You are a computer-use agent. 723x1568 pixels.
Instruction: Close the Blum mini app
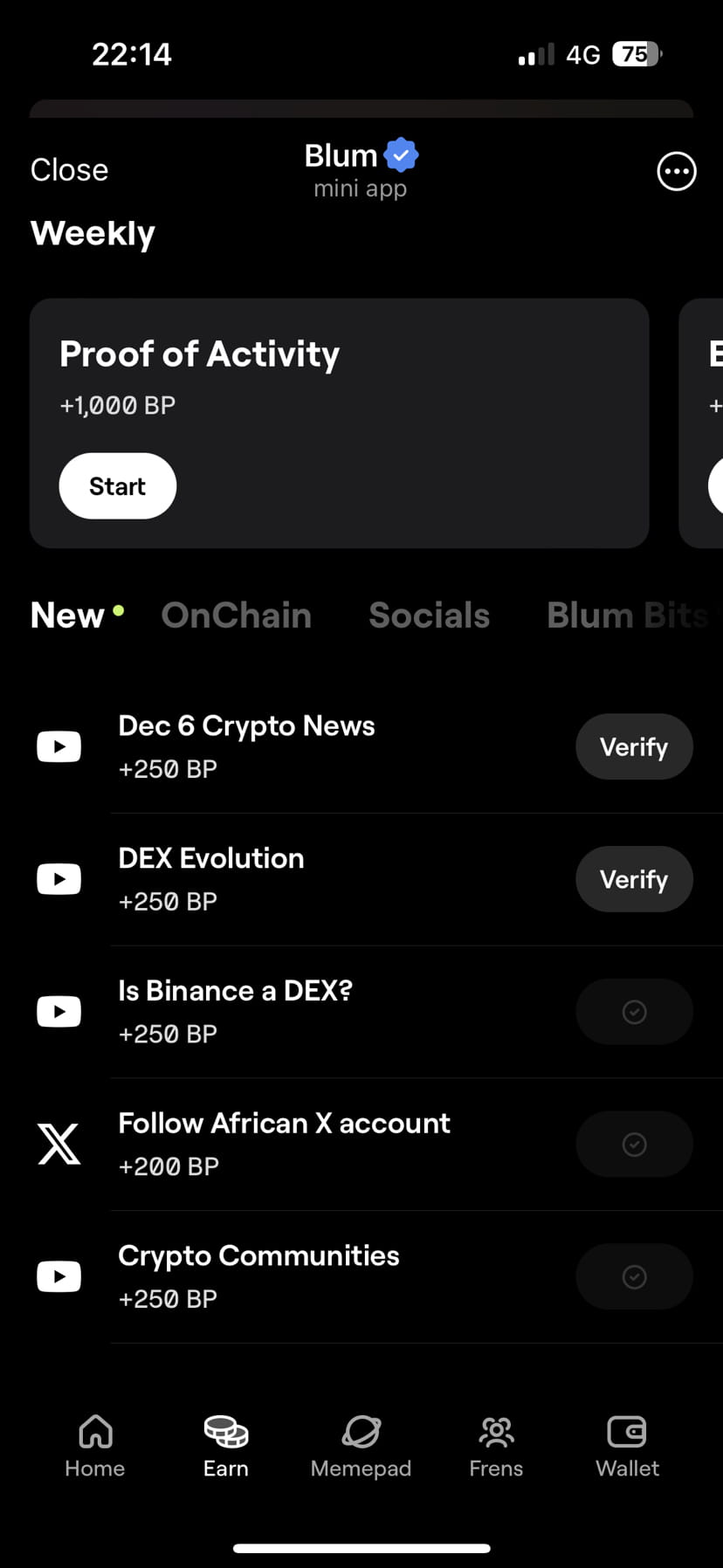[70, 169]
